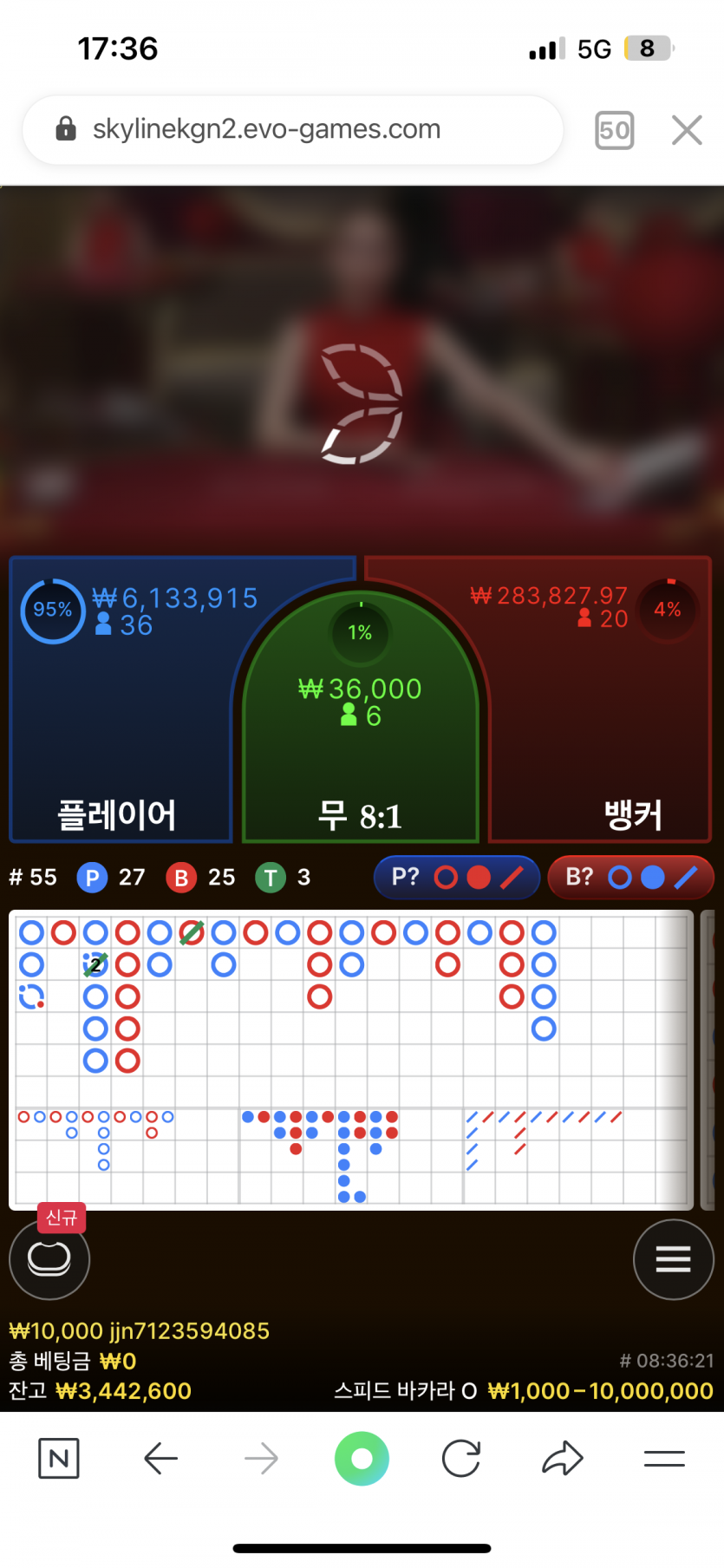Open the chat bubble marked 신규
Screen dimensions: 724x1568
[x=49, y=1258]
